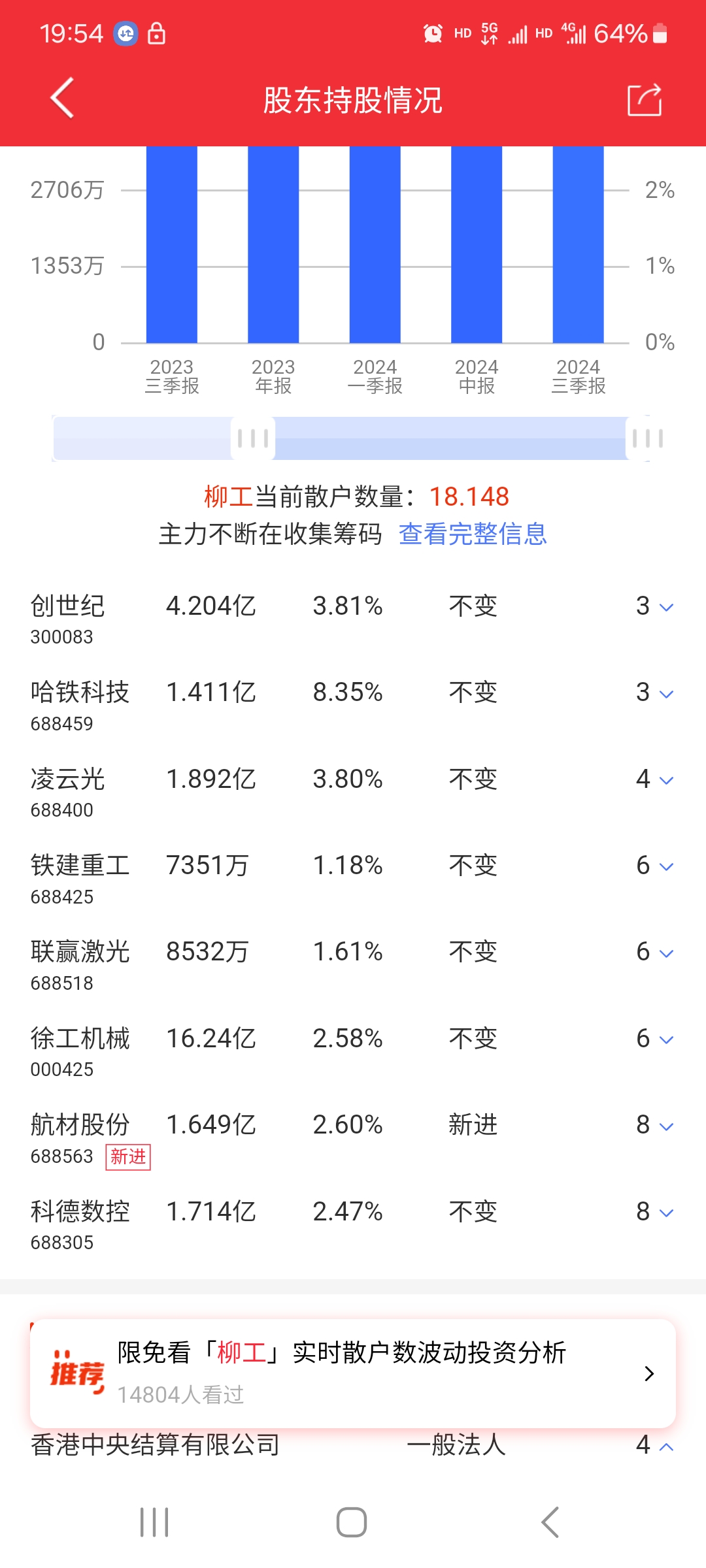Expand the 哈铁科技 688459 row
The image size is (706, 1568).
tap(665, 694)
